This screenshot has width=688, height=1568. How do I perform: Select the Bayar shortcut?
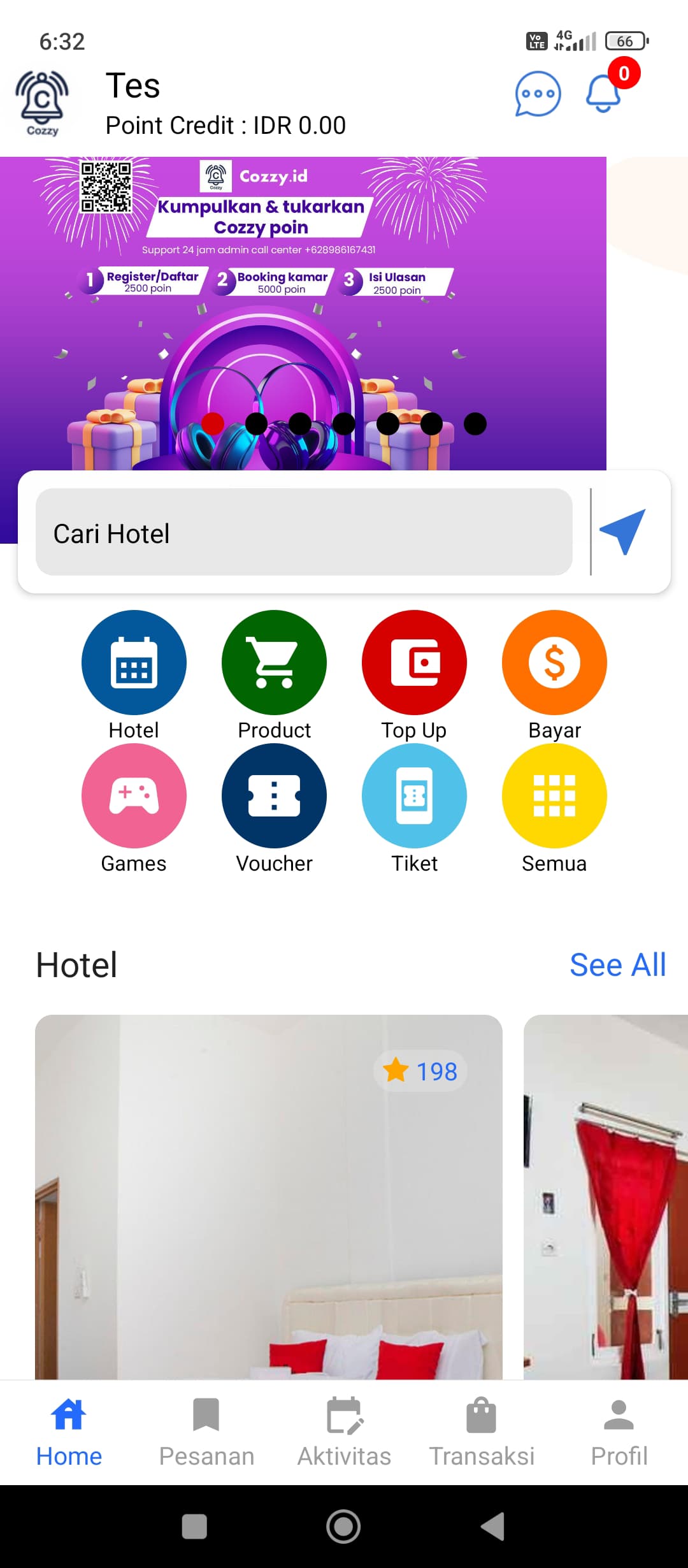pos(554,663)
